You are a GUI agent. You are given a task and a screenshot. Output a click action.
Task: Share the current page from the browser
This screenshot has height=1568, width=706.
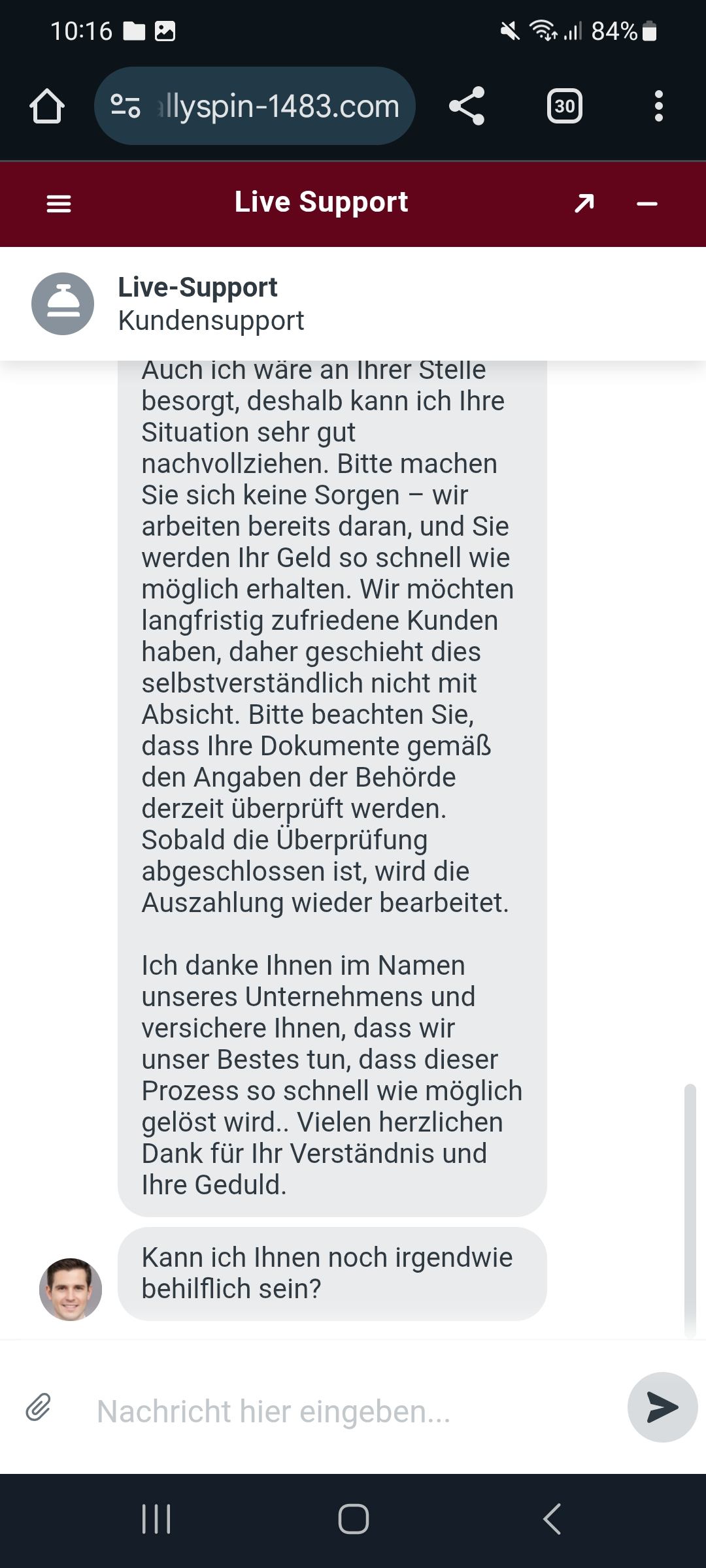click(467, 106)
